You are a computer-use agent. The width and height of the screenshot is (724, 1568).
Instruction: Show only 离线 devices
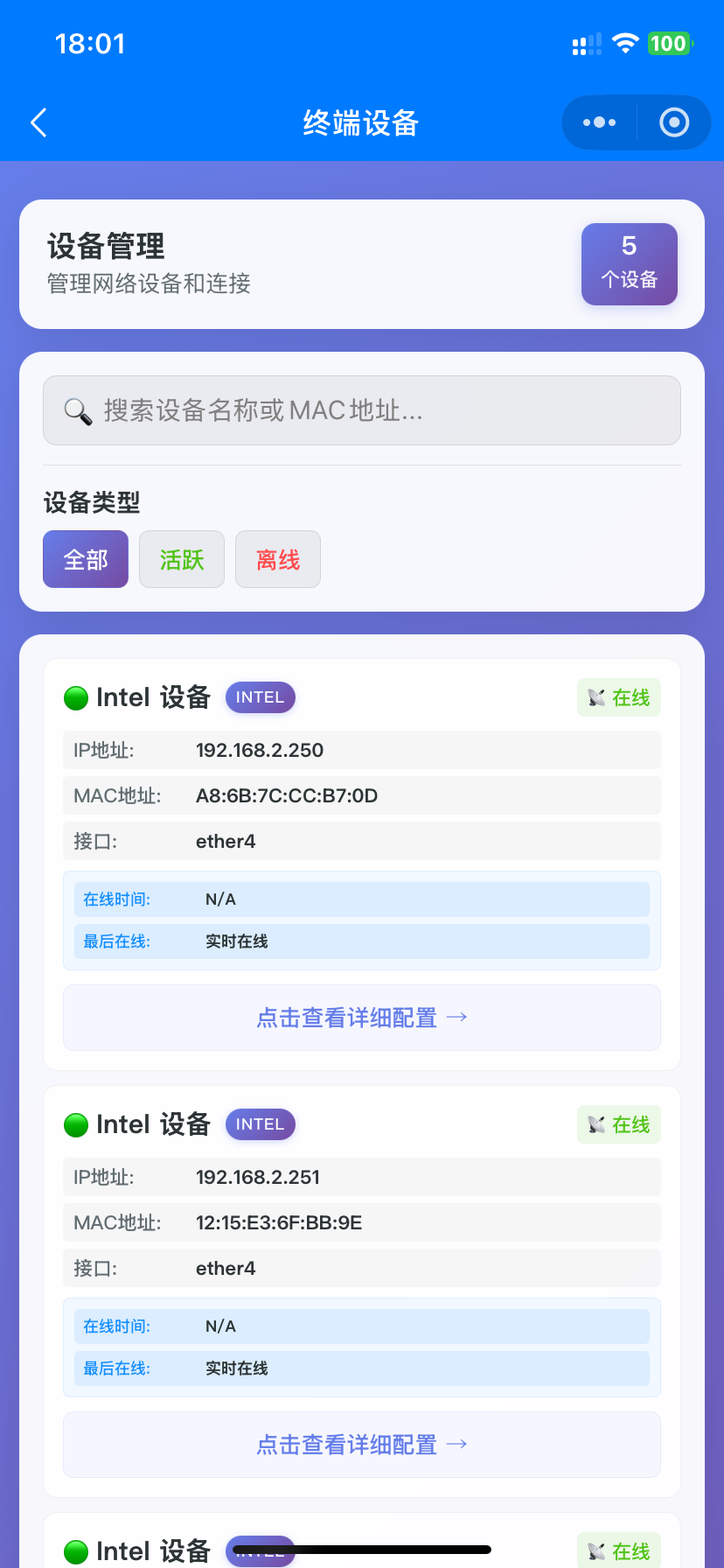pyautogui.click(x=278, y=559)
